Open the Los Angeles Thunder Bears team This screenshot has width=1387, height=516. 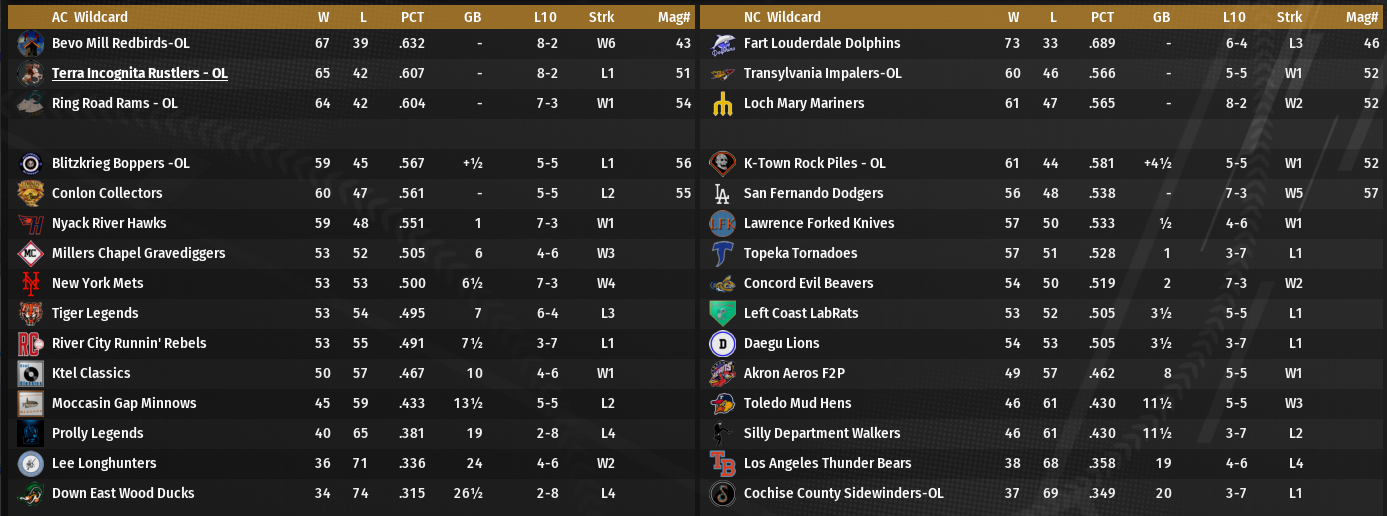827,463
